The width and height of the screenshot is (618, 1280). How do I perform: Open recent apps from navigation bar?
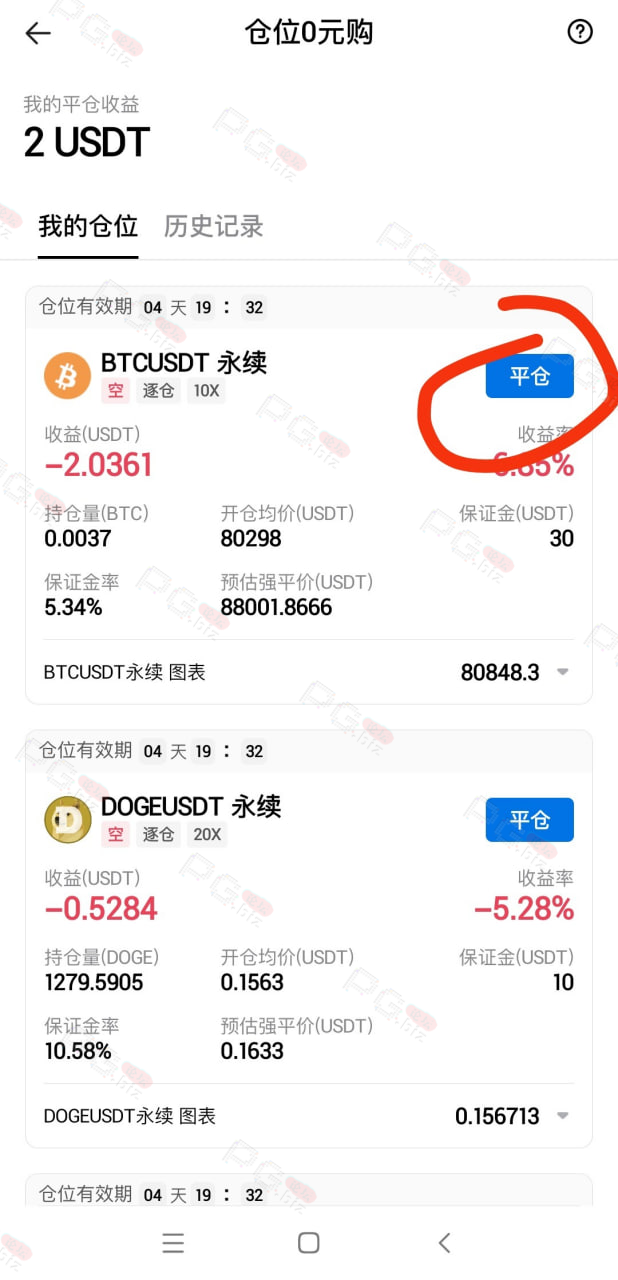(173, 1243)
